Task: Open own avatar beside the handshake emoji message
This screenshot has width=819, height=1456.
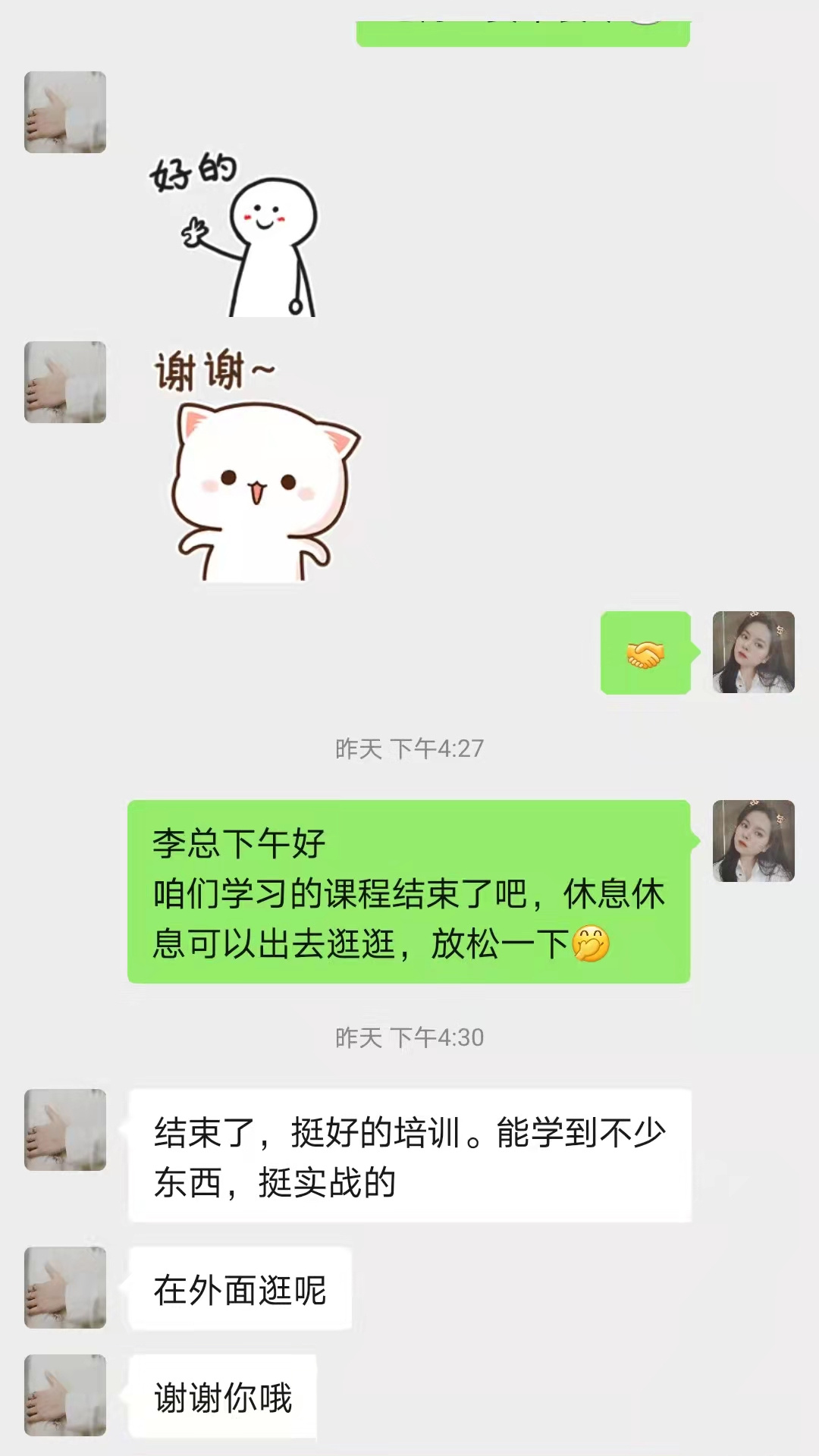Action: (x=753, y=652)
